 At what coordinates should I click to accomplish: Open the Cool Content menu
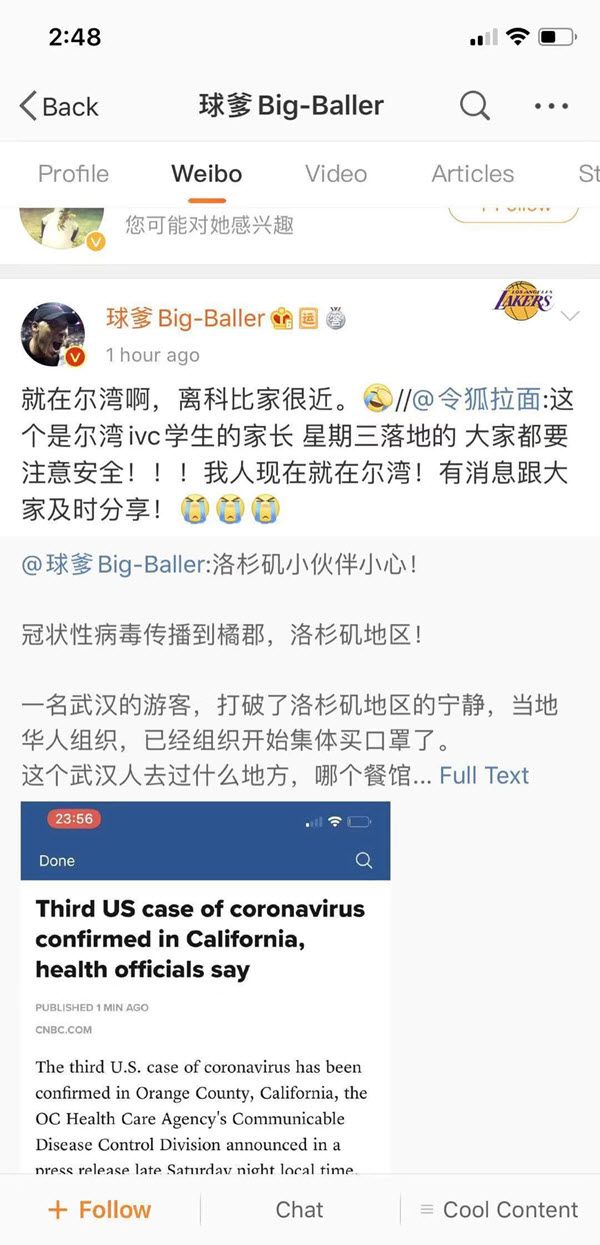click(x=499, y=1210)
